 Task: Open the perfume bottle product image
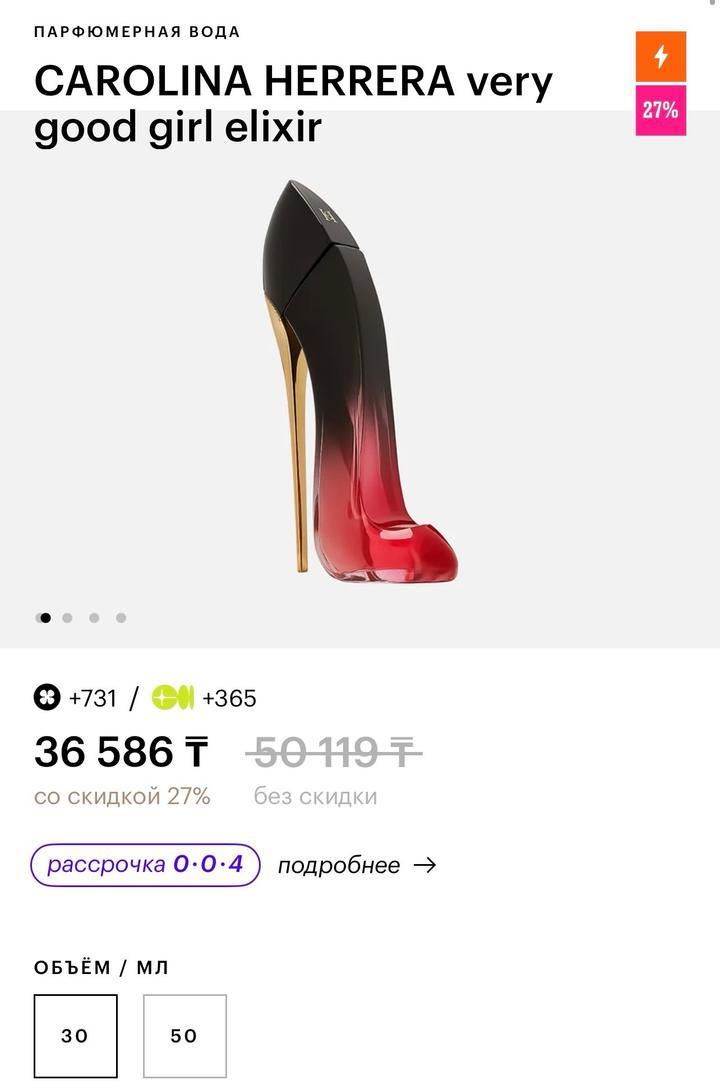(x=360, y=380)
